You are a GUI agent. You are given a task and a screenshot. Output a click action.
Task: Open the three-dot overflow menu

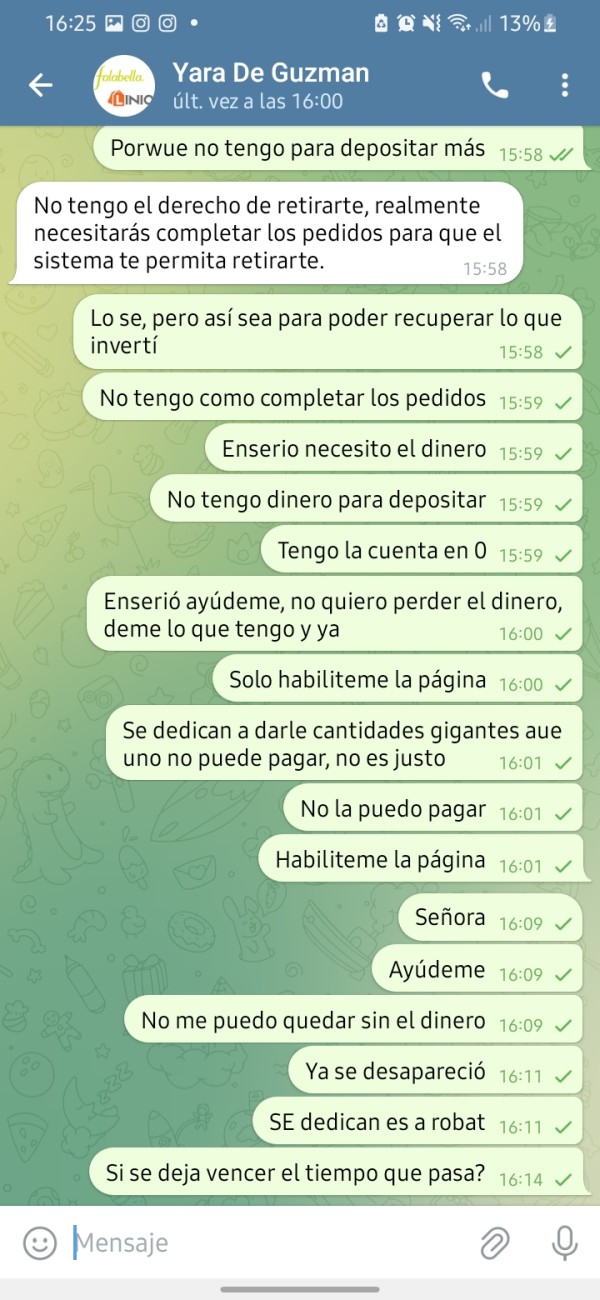point(564,85)
